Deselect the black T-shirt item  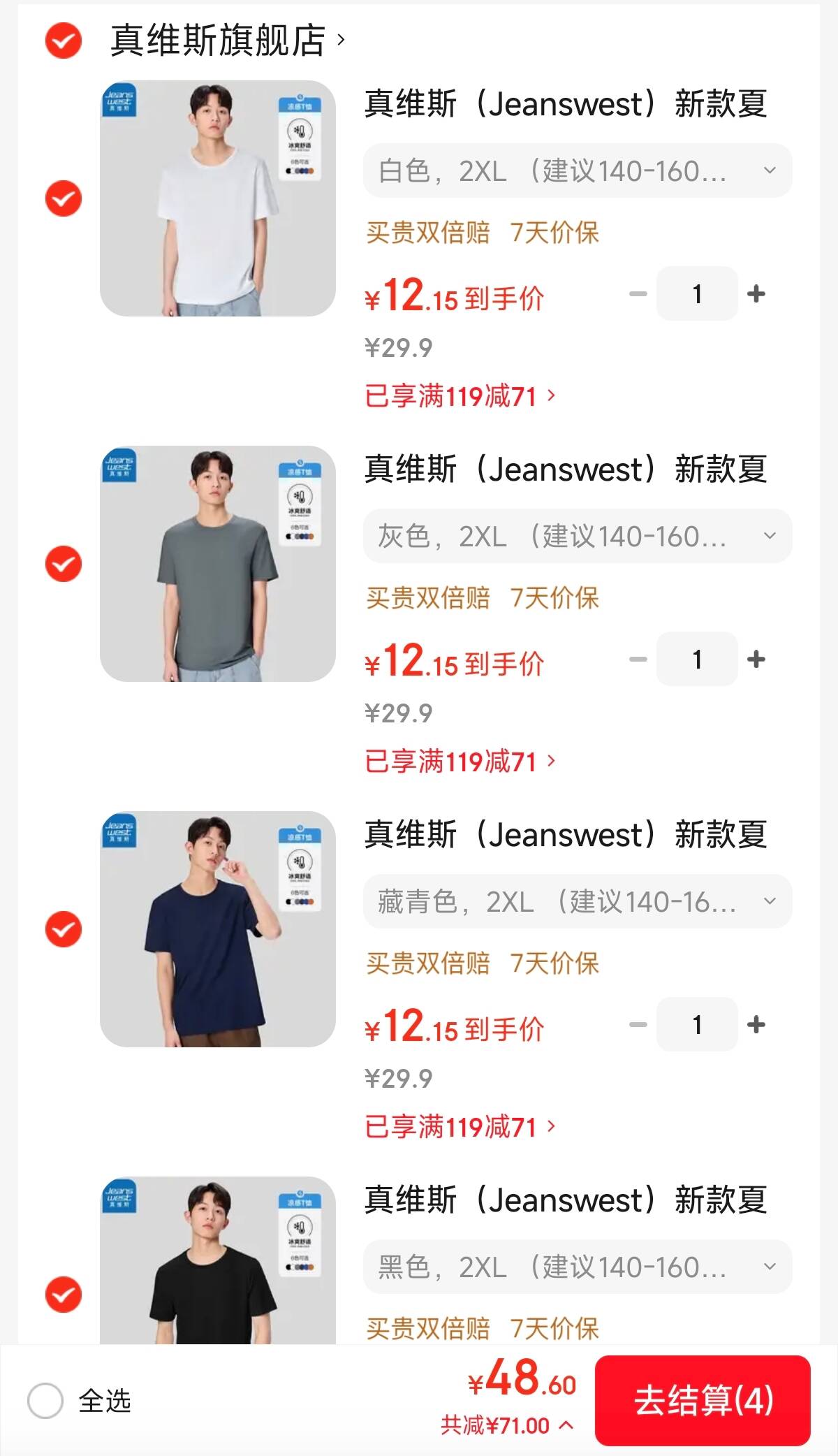pos(64,1295)
